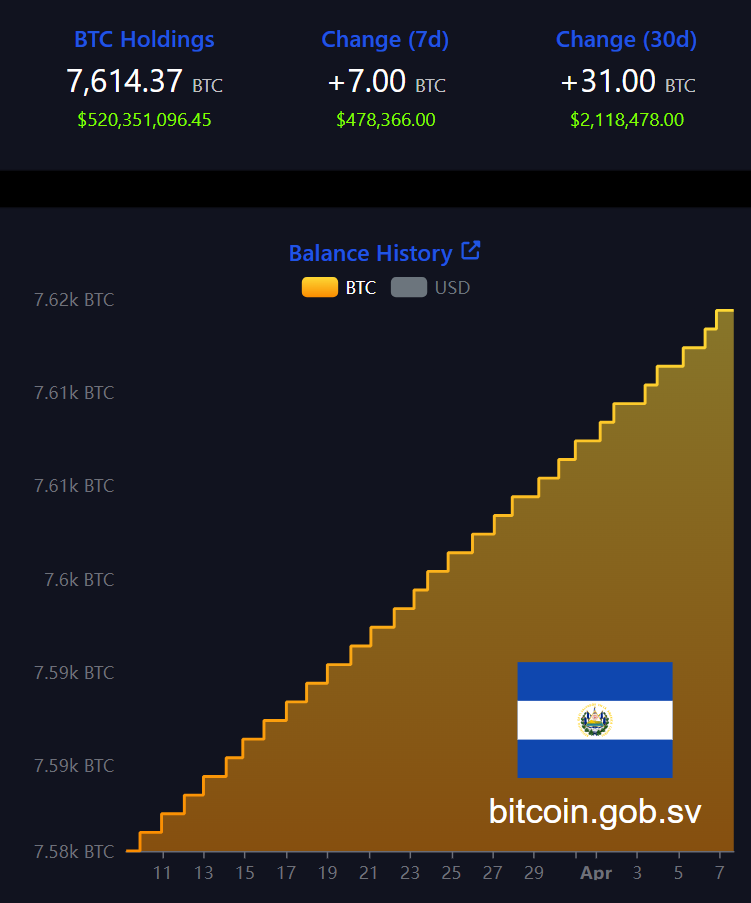Screen dimensions: 751x903
Task: Click the BTC Holdings header label
Action: [x=143, y=39]
